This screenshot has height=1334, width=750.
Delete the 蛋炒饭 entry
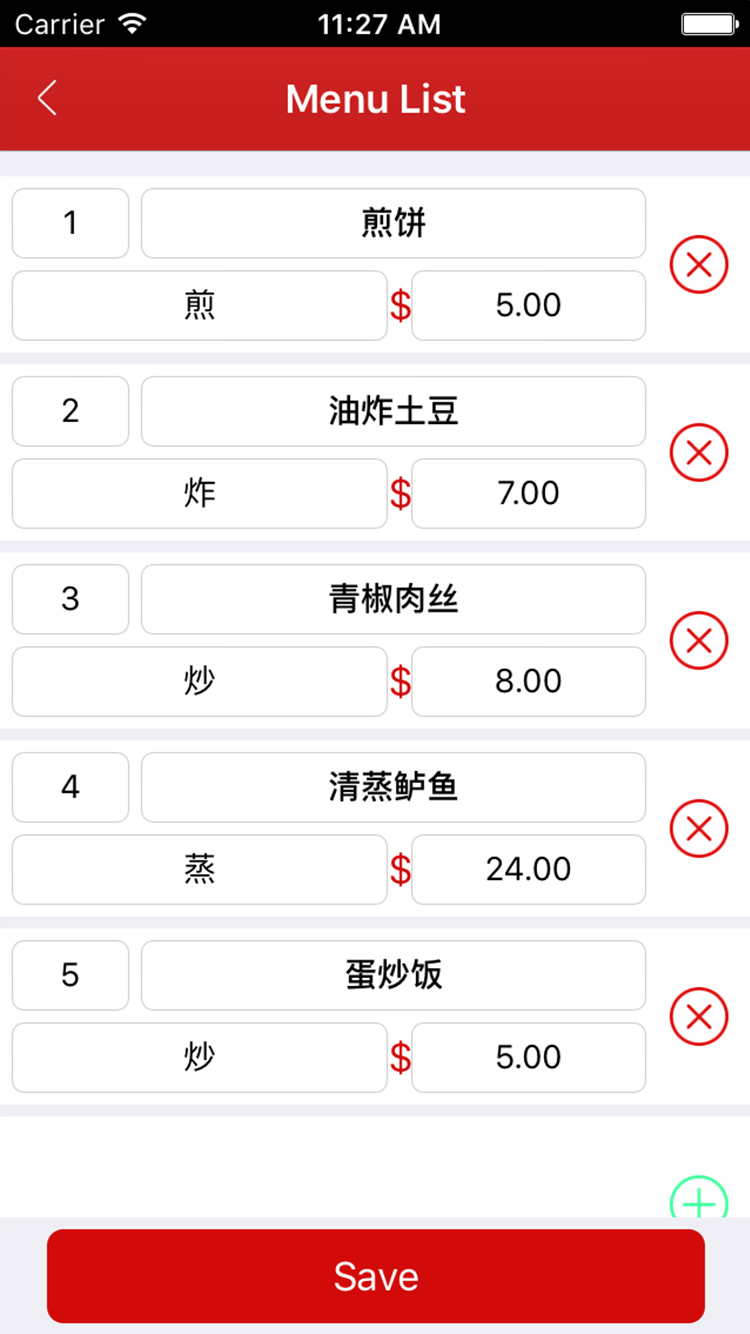[x=698, y=1017]
